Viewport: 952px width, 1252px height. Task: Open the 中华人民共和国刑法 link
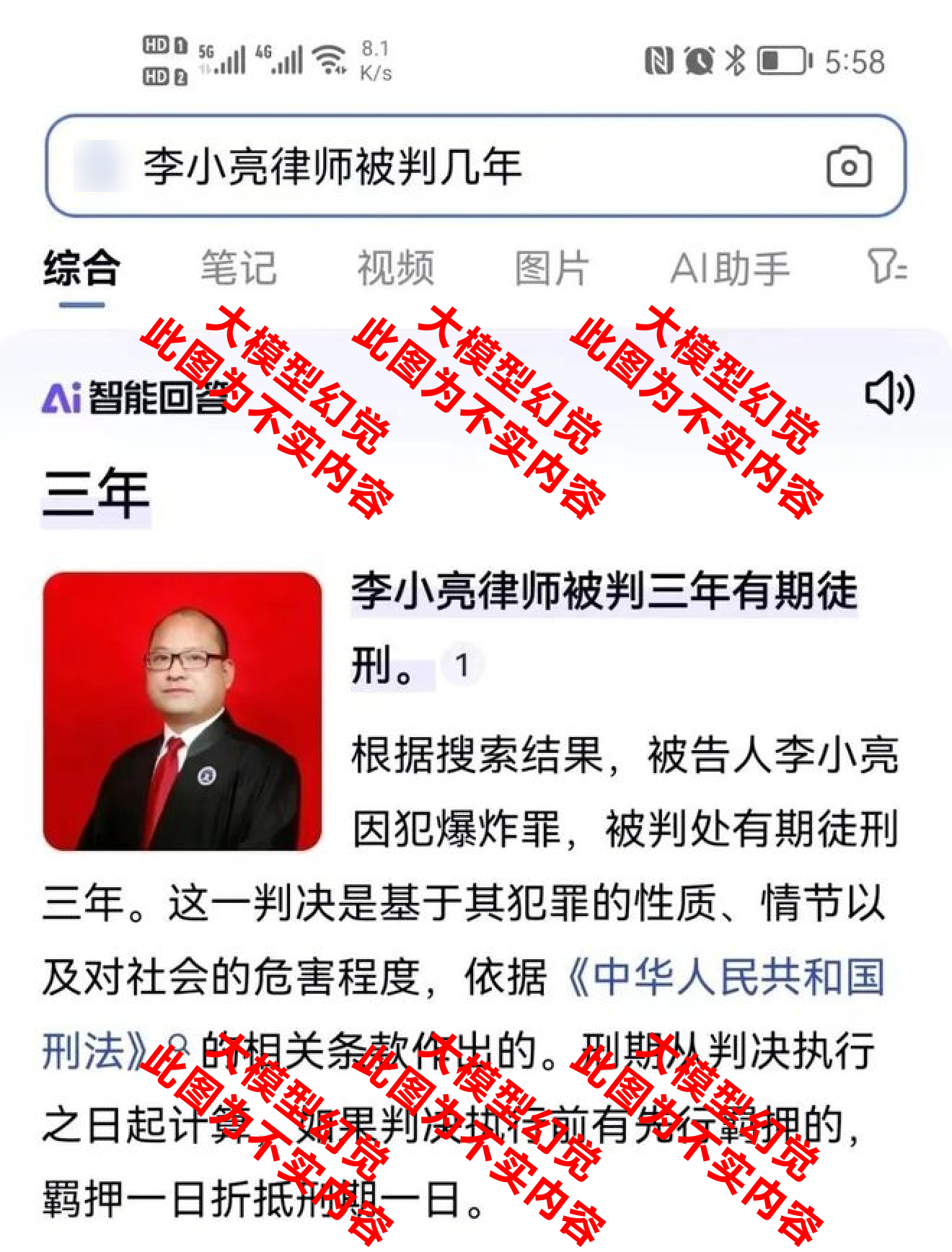point(463,1013)
